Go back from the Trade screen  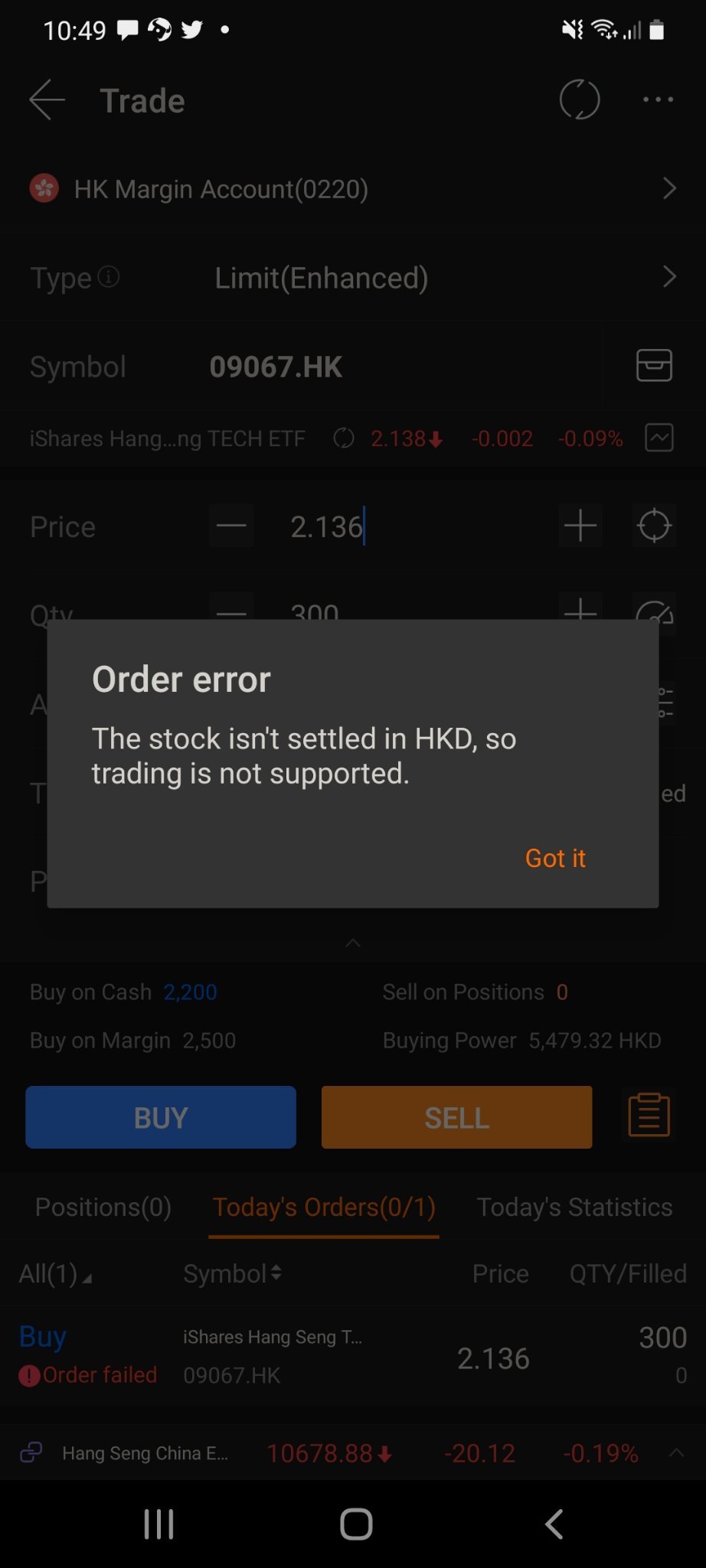(47, 100)
